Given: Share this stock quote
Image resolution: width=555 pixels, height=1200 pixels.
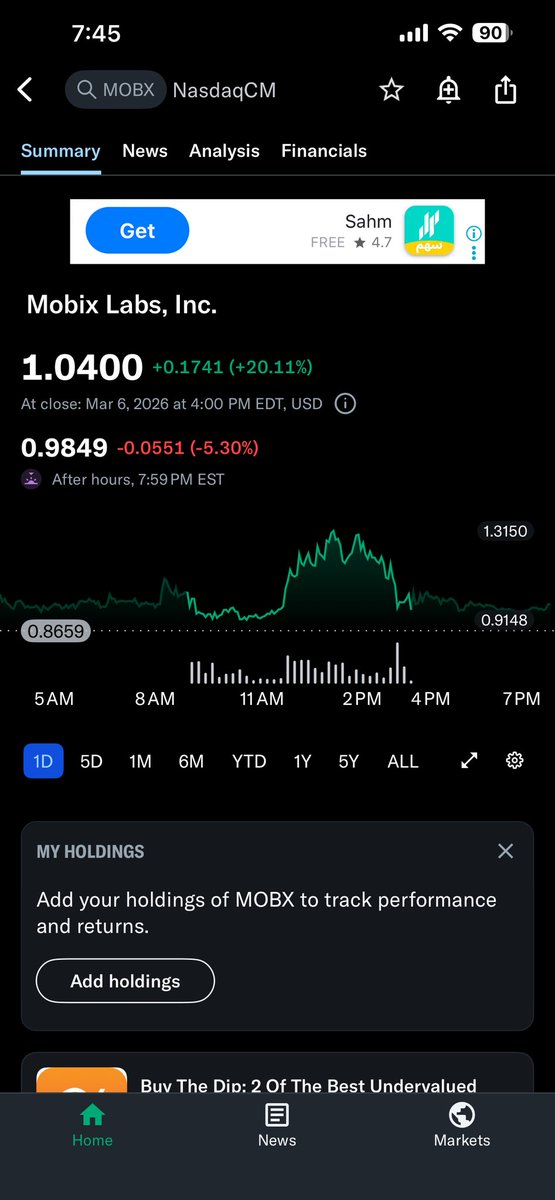Looking at the screenshot, I should [506, 90].
